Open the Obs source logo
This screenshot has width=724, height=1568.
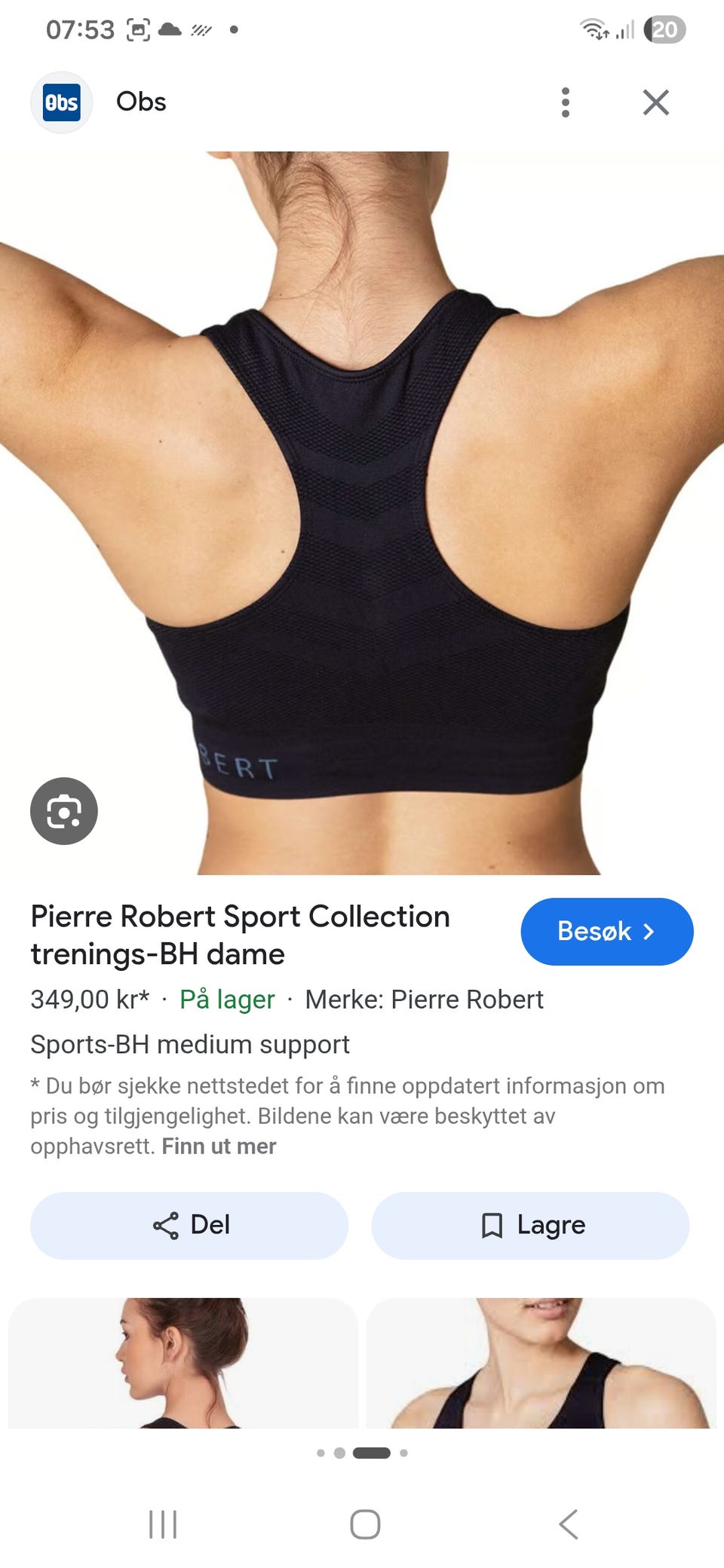(62, 103)
